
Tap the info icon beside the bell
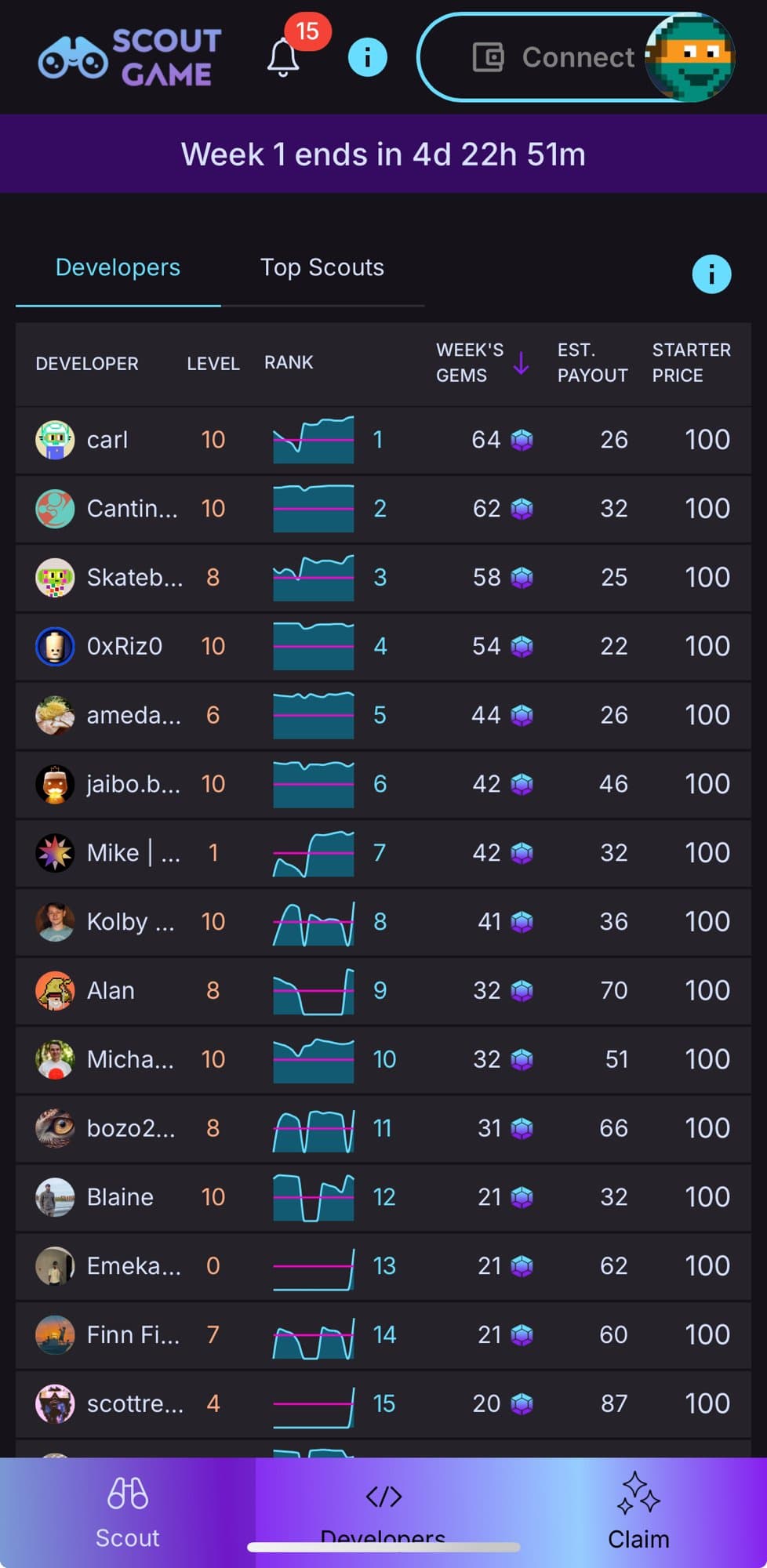pyautogui.click(x=367, y=57)
